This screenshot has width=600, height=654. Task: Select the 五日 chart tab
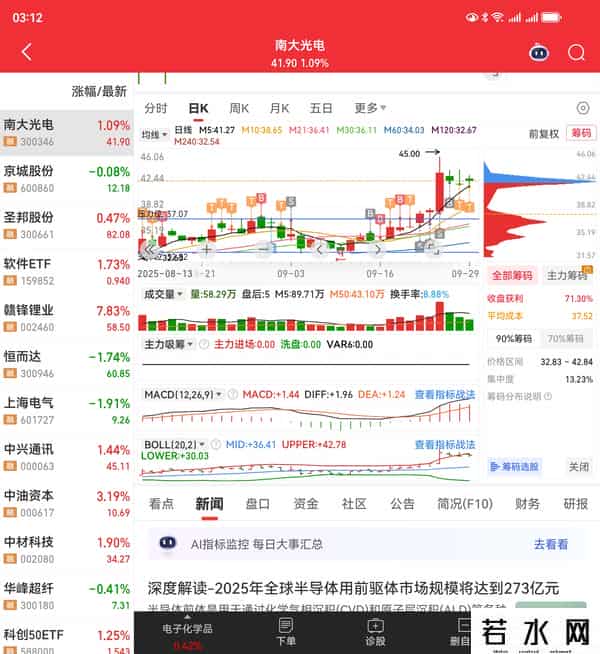(x=321, y=108)
